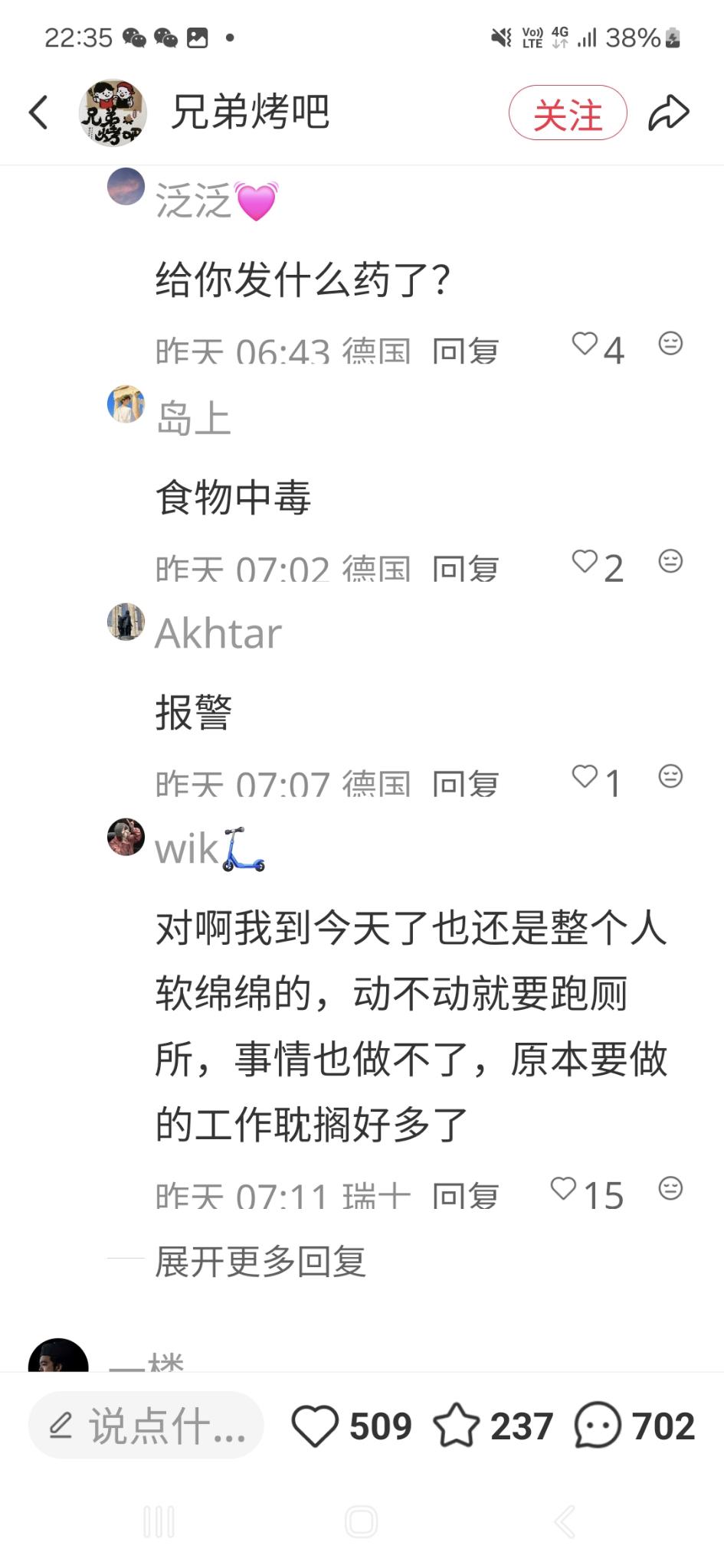Like 岛上's 食物中毒 comment
Viewport: 724px width, 1568px height.
585,562
